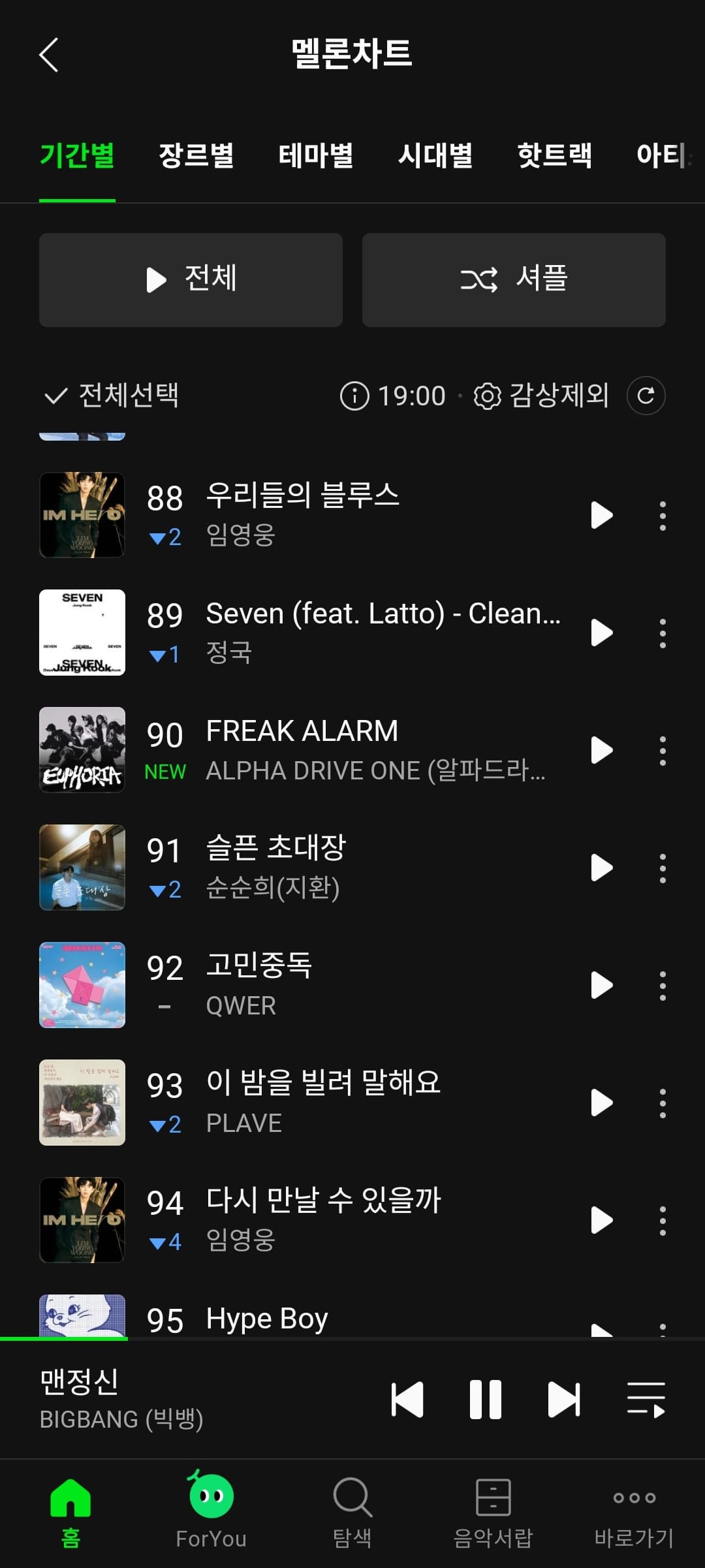This screenshot has height=1568, width=705.
Task: Check 전체선택 to select all songs
Action: (111, 396)
